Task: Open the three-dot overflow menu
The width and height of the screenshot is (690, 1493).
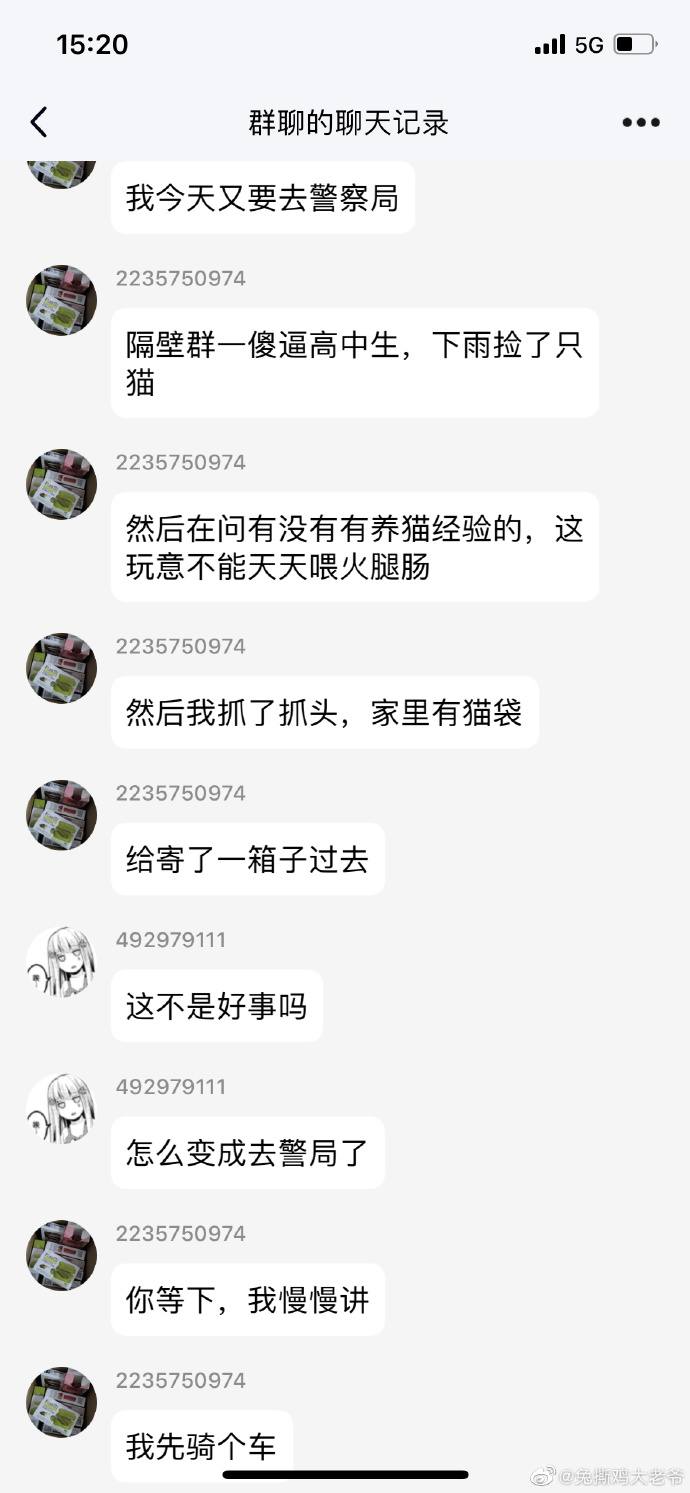Action: point(640,123)
